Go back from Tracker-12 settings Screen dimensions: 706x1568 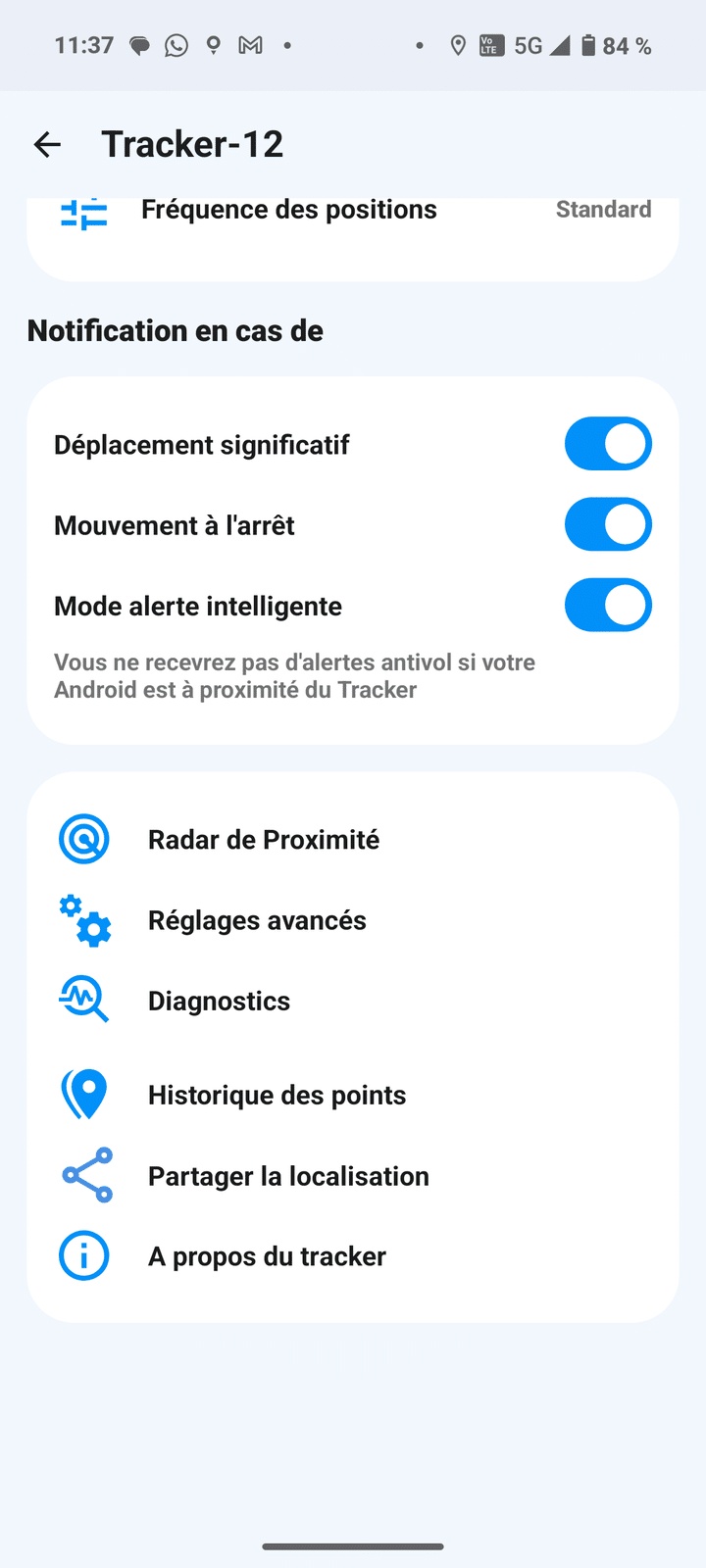[x=47, y=145]
